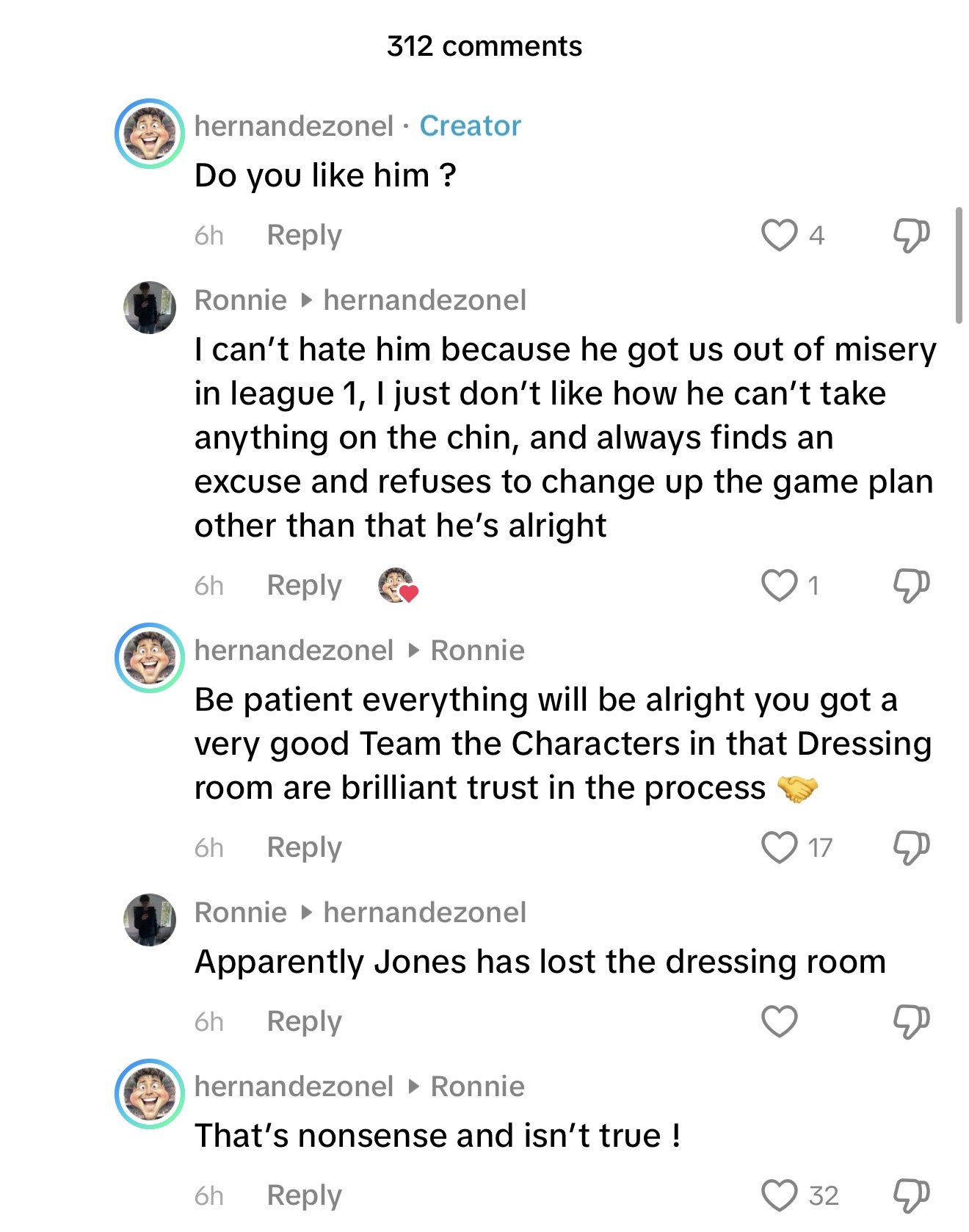The image size is (969, 1232).
Task: Like 'That's nonsense and isn't true !' comment
Action: pos(779,1196)
